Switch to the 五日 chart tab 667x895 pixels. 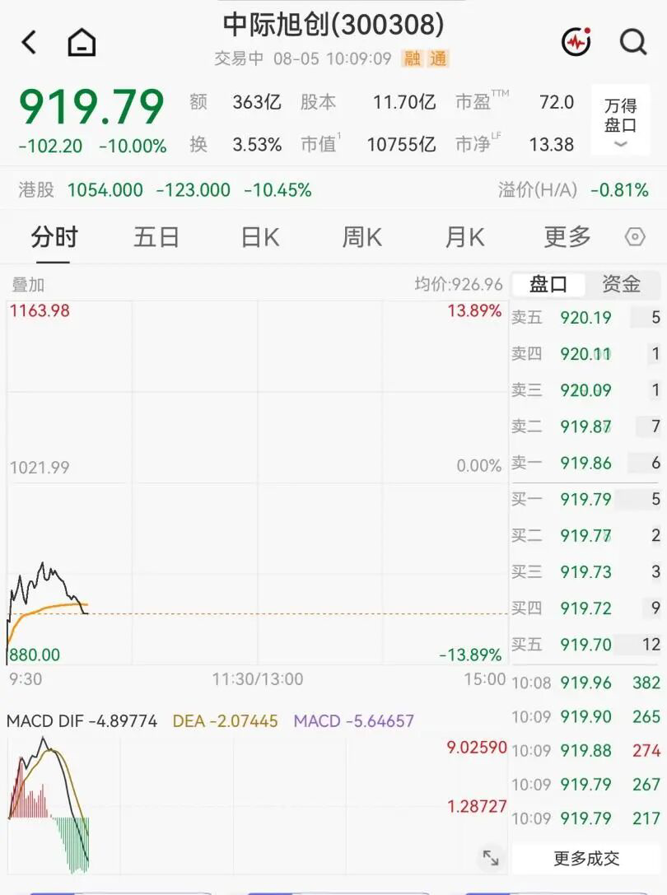[x=156, y=237]
